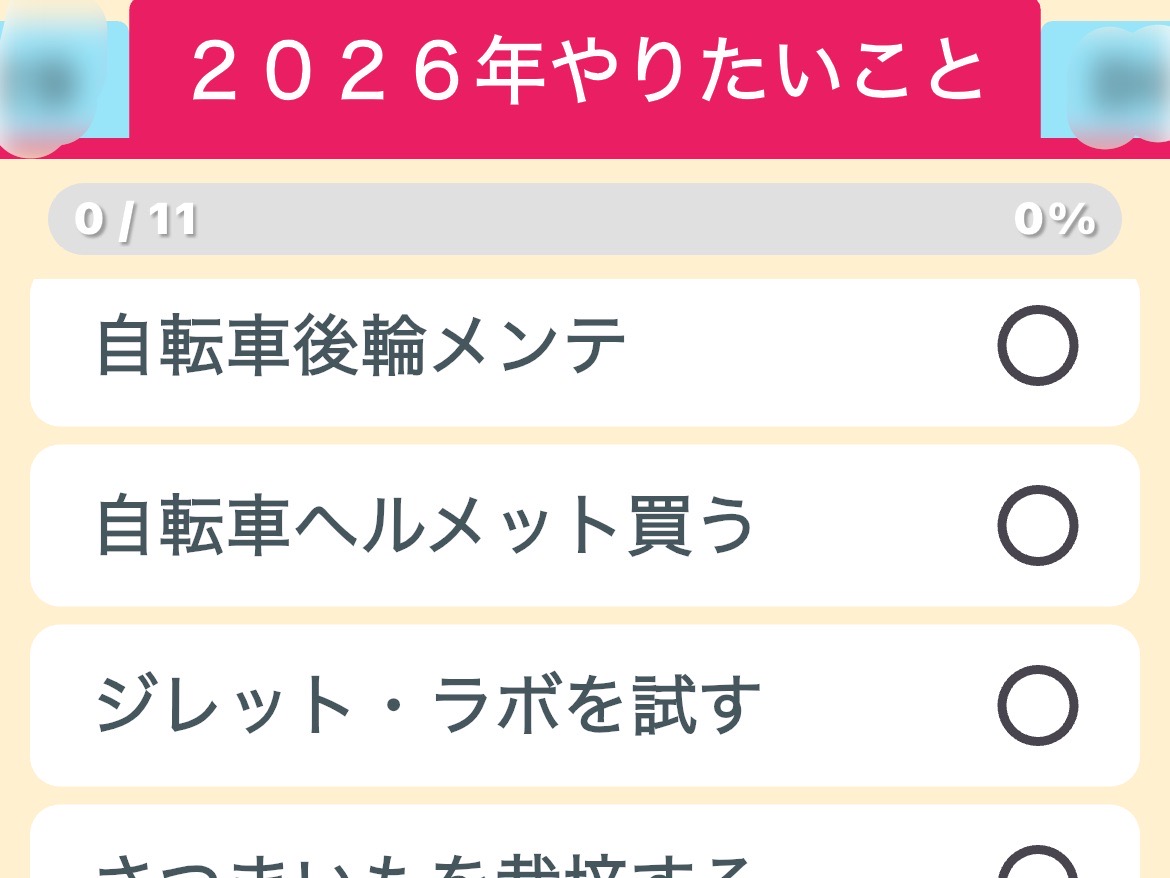Tick the ジレット・ラボを試す circle
Viewport: 1170px width, 878px height.
point(1038,706)
